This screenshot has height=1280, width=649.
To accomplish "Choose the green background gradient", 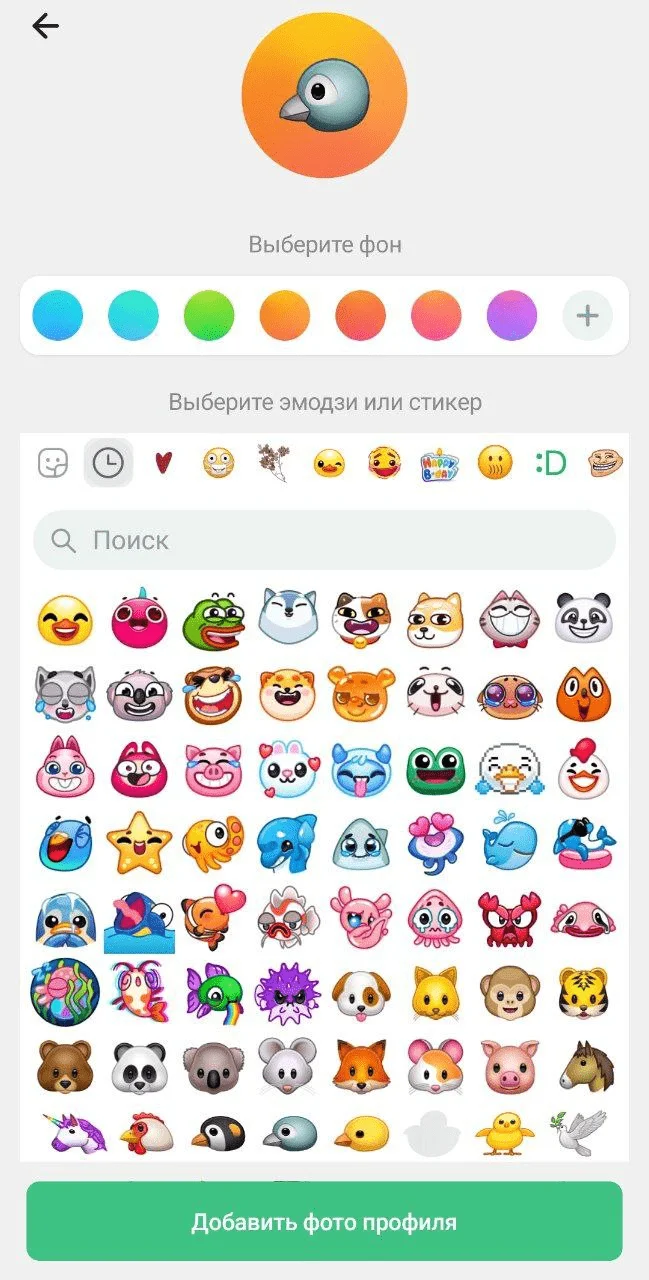I will point(209,316).
